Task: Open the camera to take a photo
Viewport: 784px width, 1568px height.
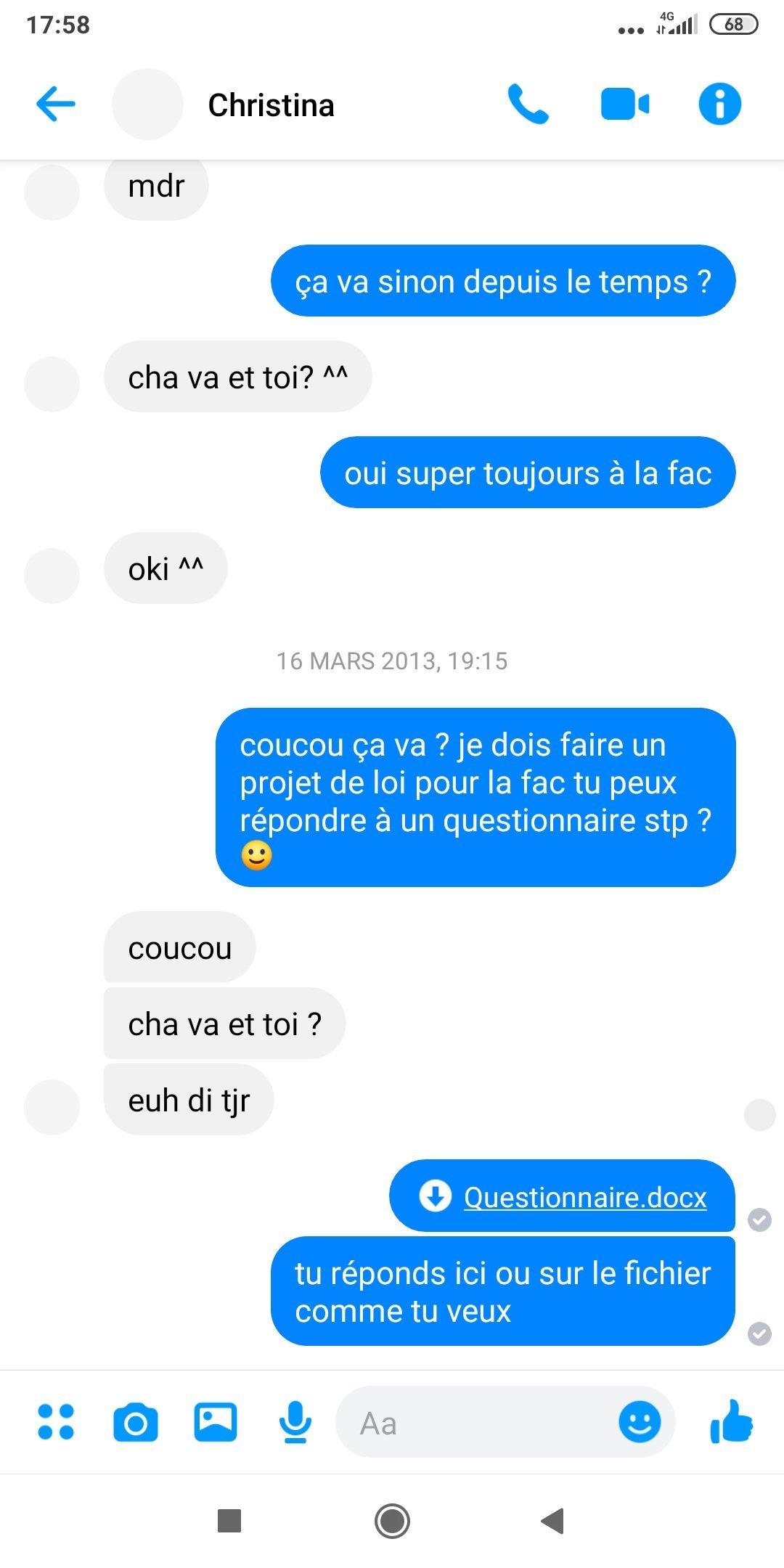Action: pyautogui.click(x=135, y=1421)
